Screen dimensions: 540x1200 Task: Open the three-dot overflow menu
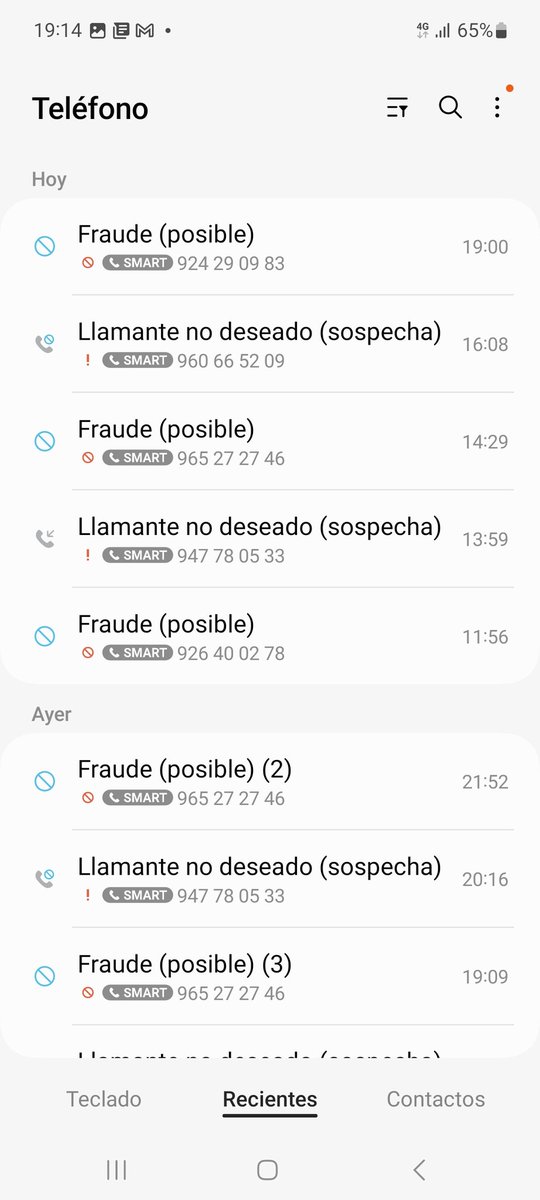(x=497, y=108)
